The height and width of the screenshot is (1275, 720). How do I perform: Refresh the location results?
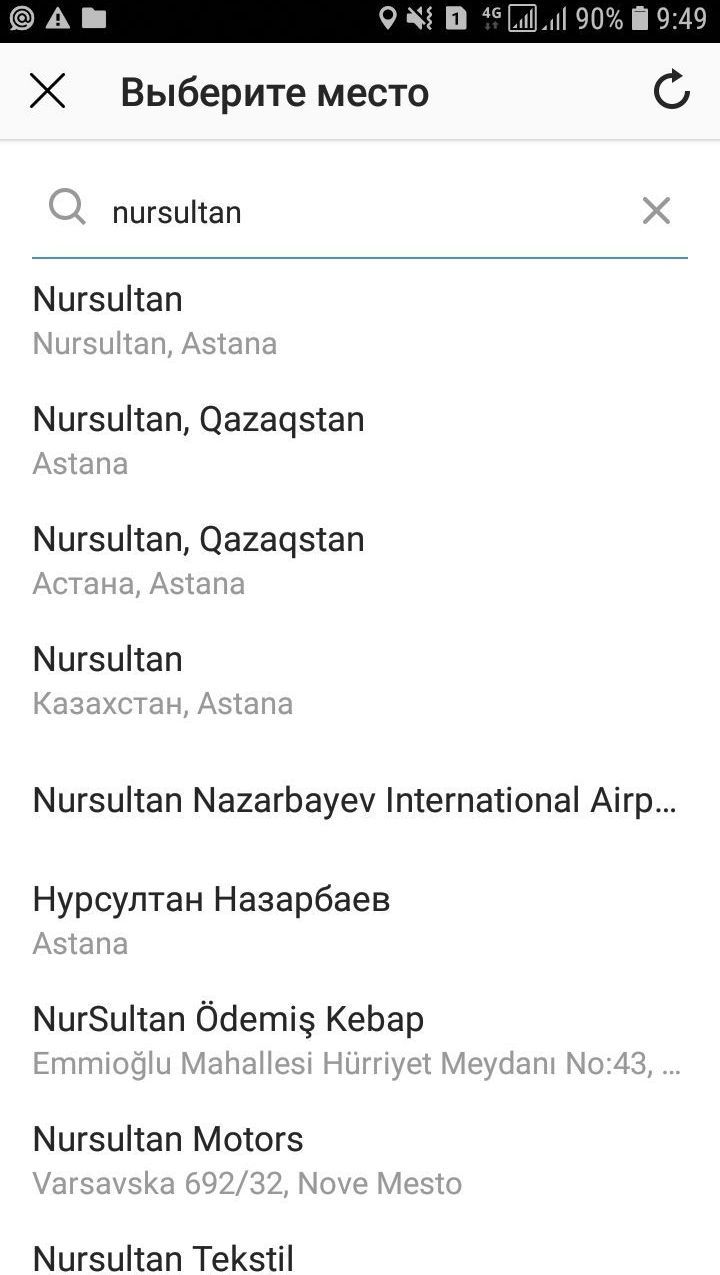tap(671, 91)
